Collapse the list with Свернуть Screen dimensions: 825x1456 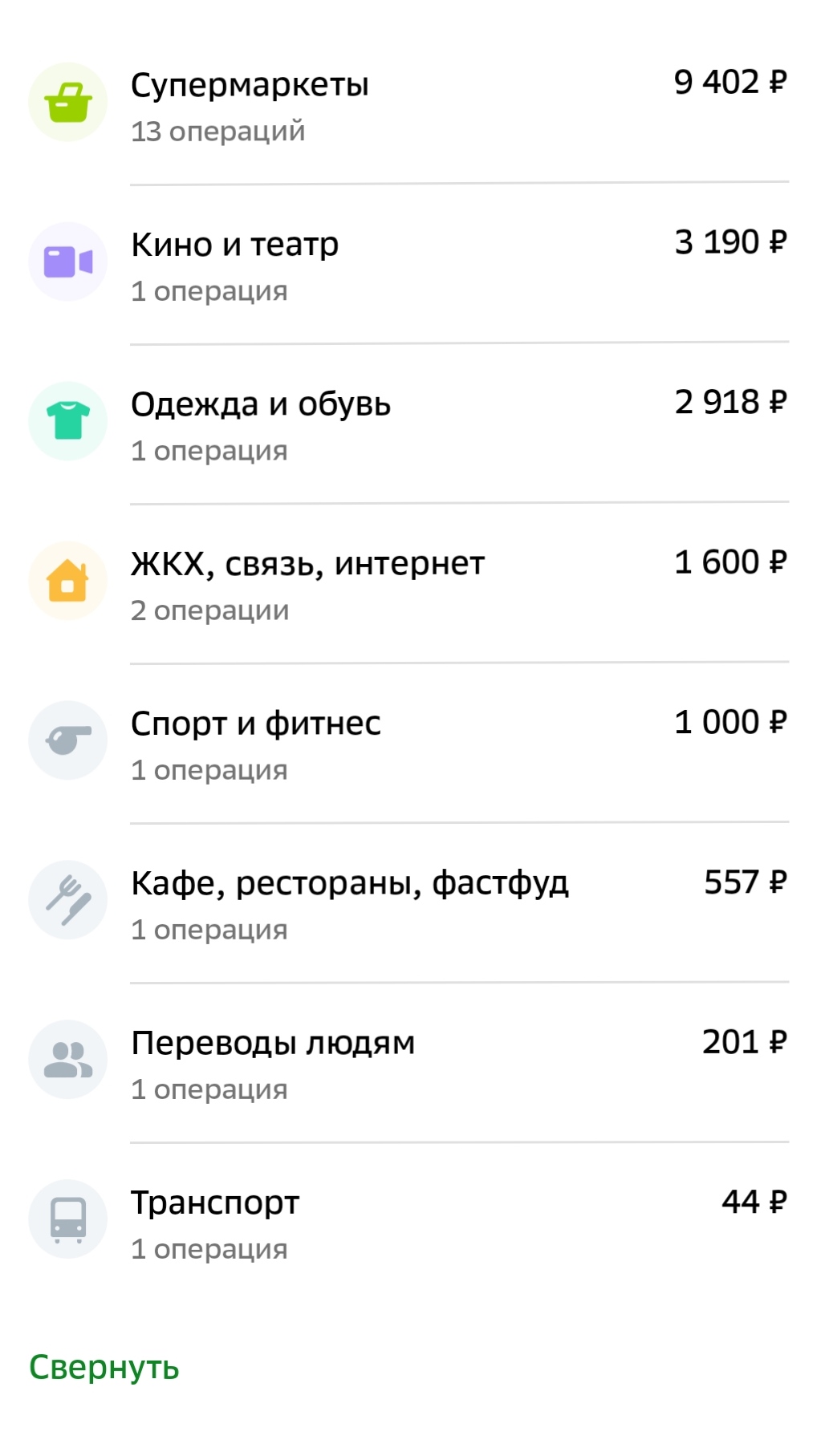coord(104,1368)
